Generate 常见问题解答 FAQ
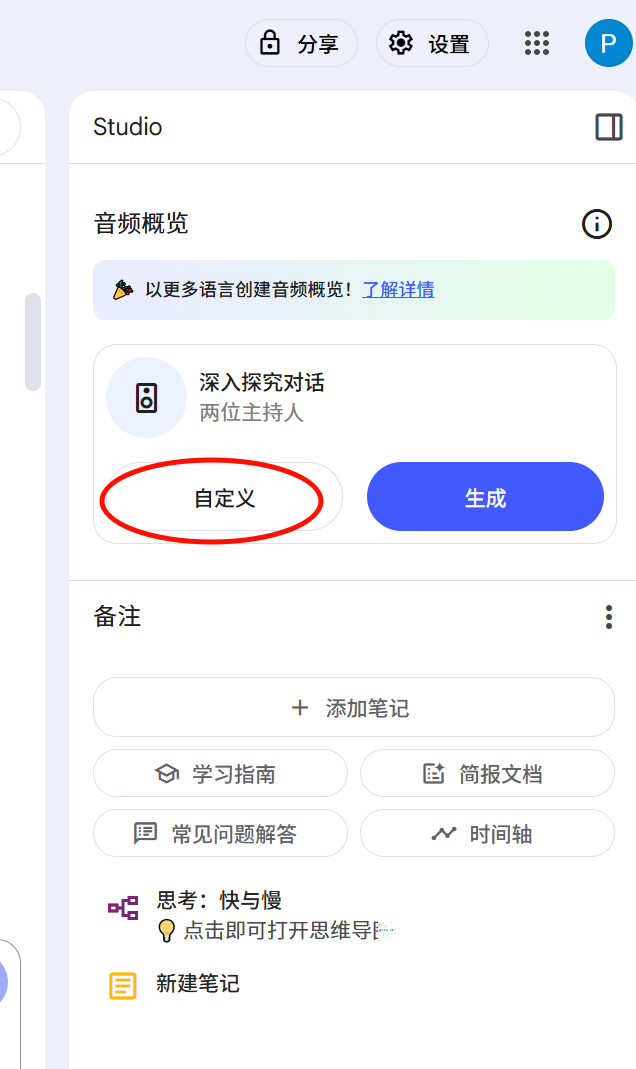This screenshot has width=636, height=1069. [220, 834]
